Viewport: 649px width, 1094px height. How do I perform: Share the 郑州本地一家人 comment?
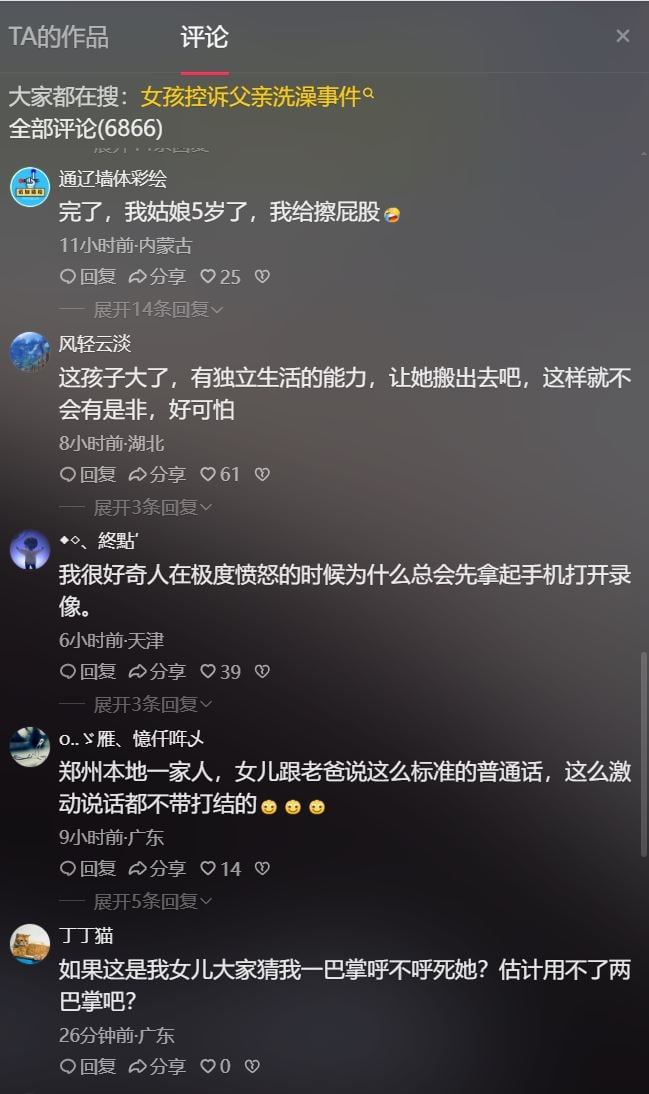coord(157,869)
